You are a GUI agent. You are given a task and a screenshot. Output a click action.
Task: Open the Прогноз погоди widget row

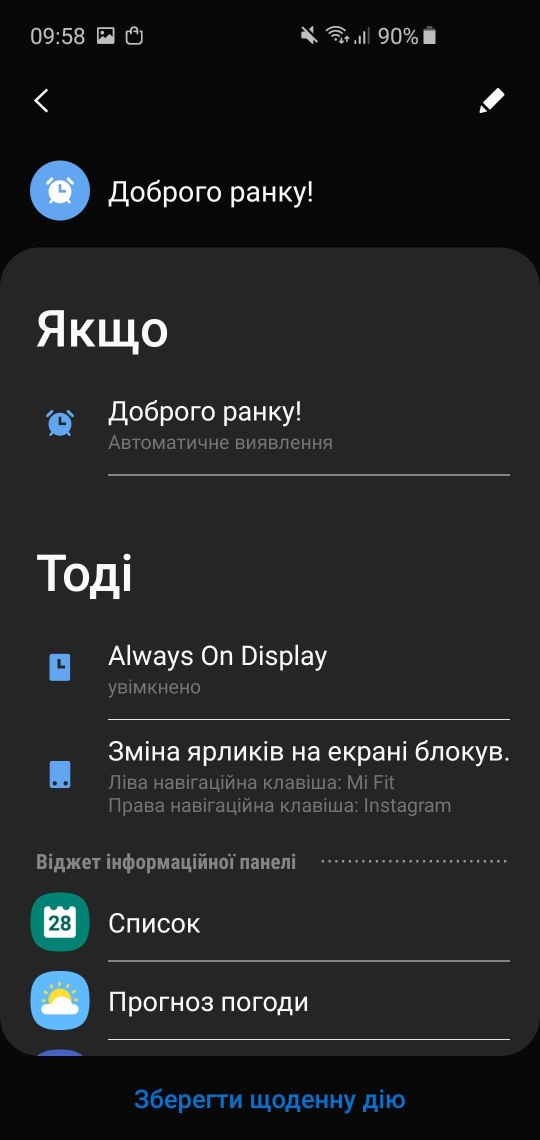pos(270,1002)
